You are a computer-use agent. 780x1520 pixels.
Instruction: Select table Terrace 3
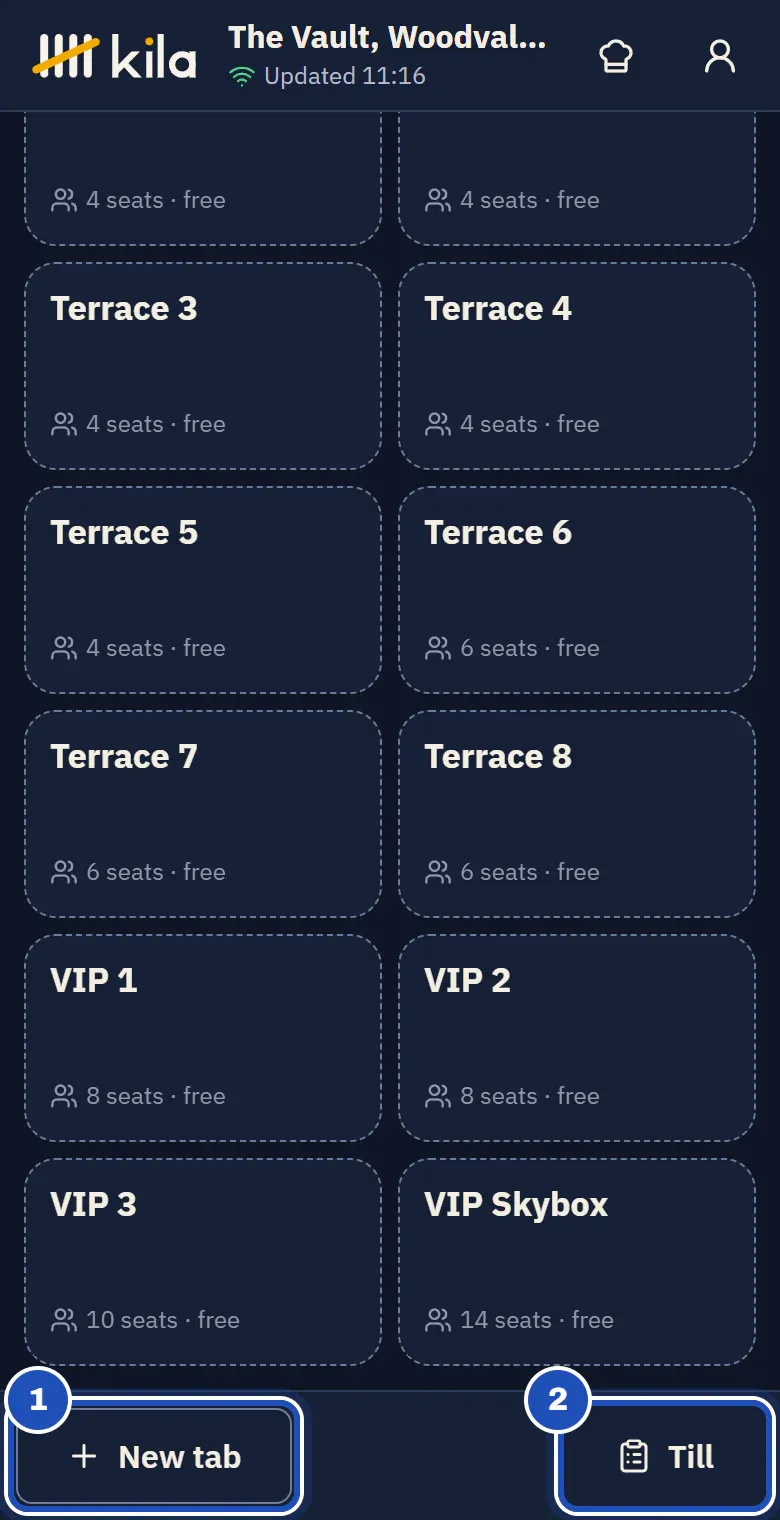[203, 366]
